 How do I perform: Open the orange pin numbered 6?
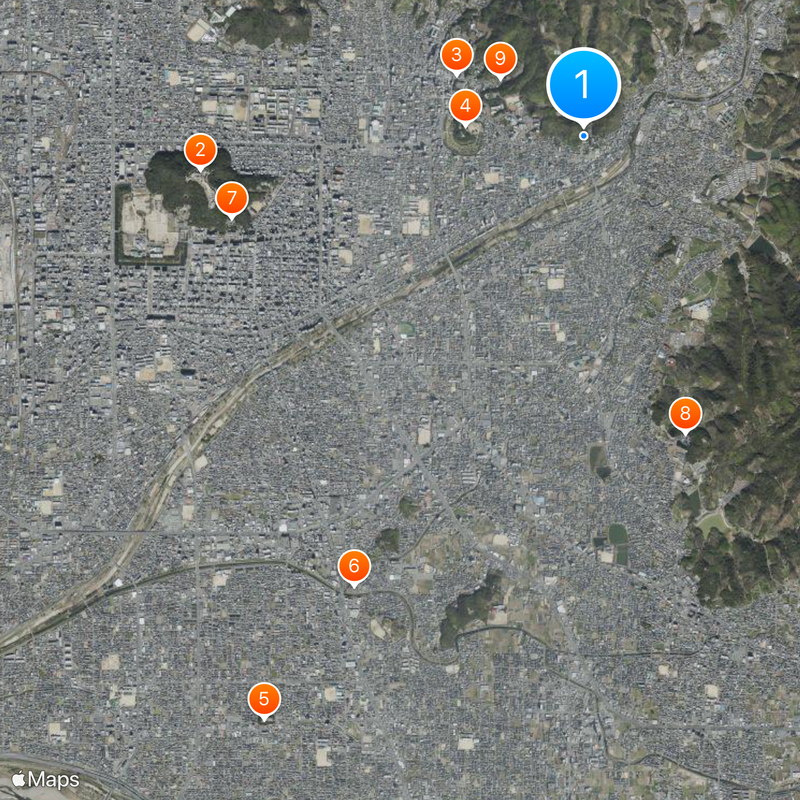pos(353,567)
